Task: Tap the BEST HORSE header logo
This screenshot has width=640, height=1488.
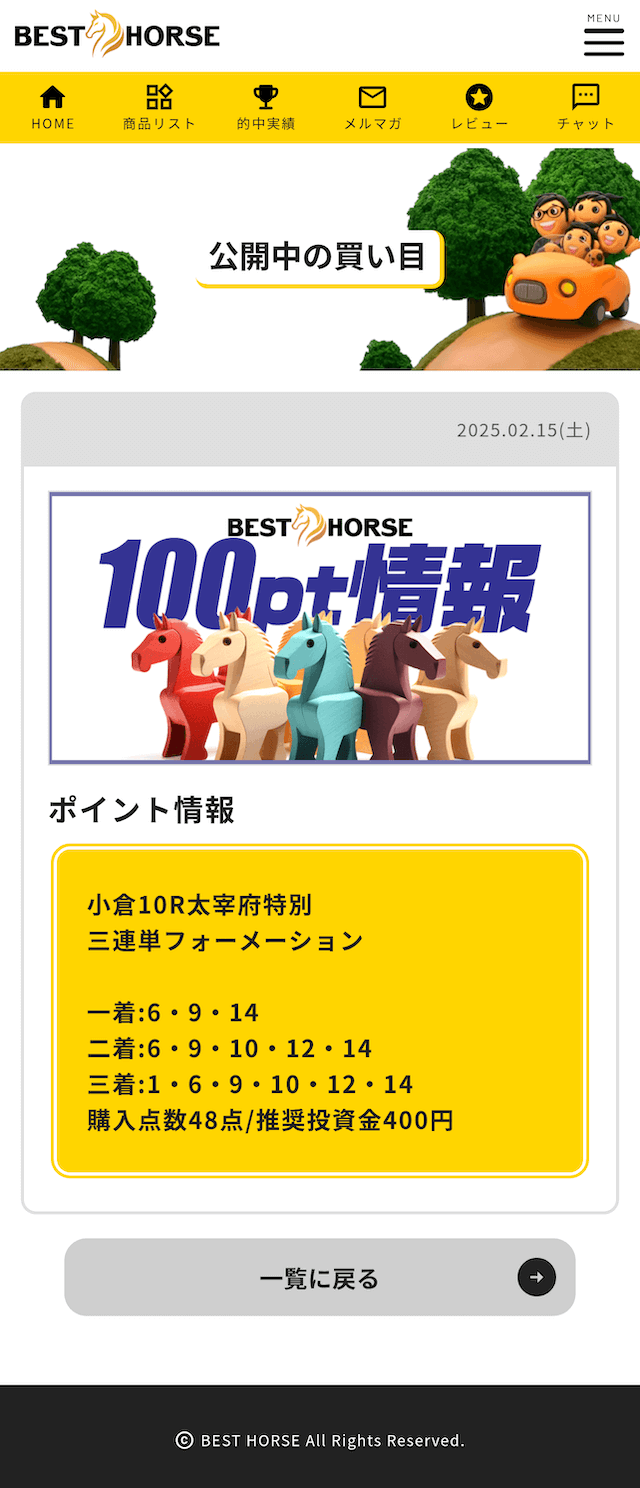Action: coord(117,36)
